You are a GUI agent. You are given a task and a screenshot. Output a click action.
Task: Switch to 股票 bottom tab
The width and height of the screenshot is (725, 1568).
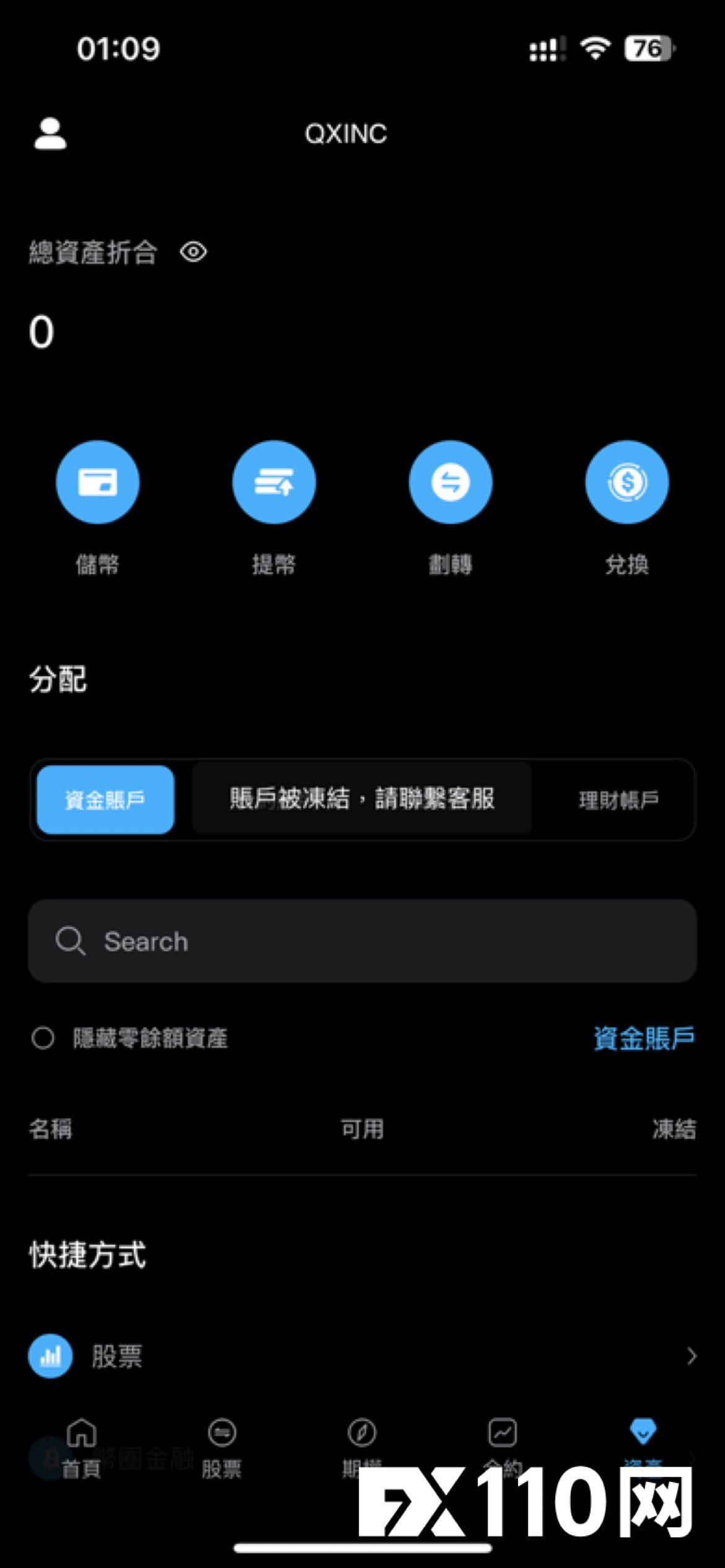click(x=222, y=1446)
